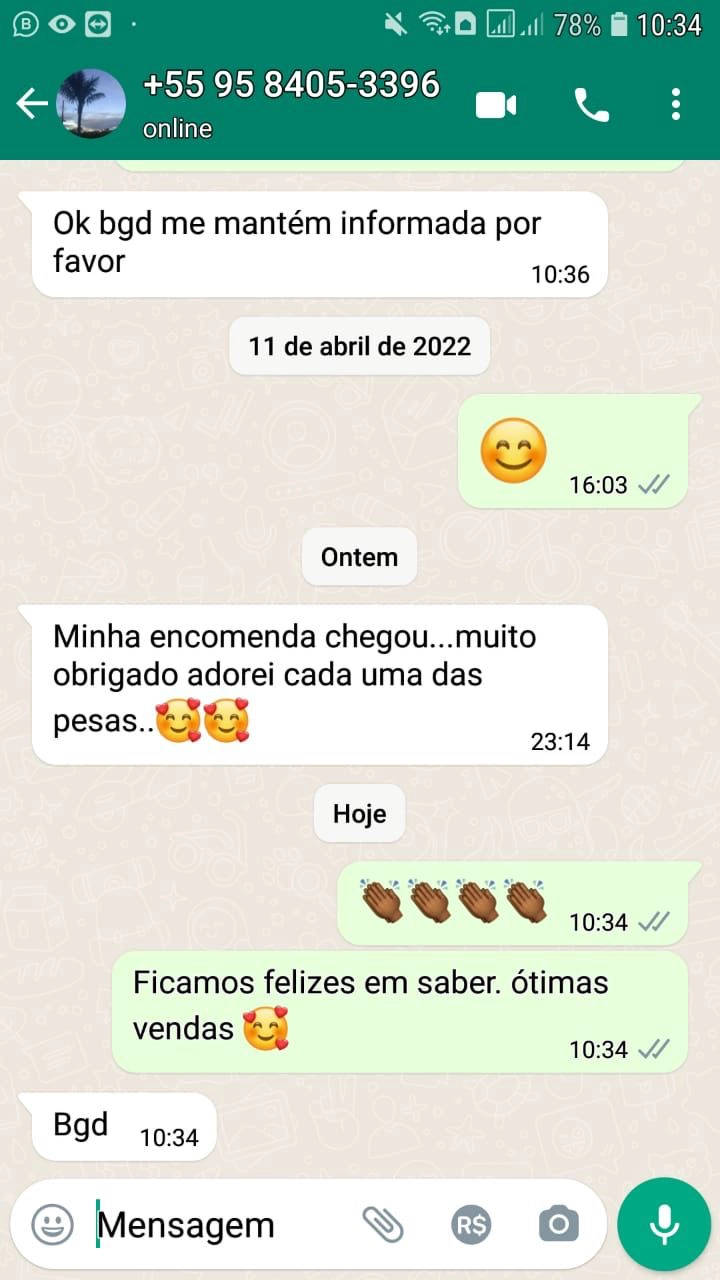Tap the microphone voice message button
The width and height of the screenshot is (720, 1280).
coord(664,1224)
